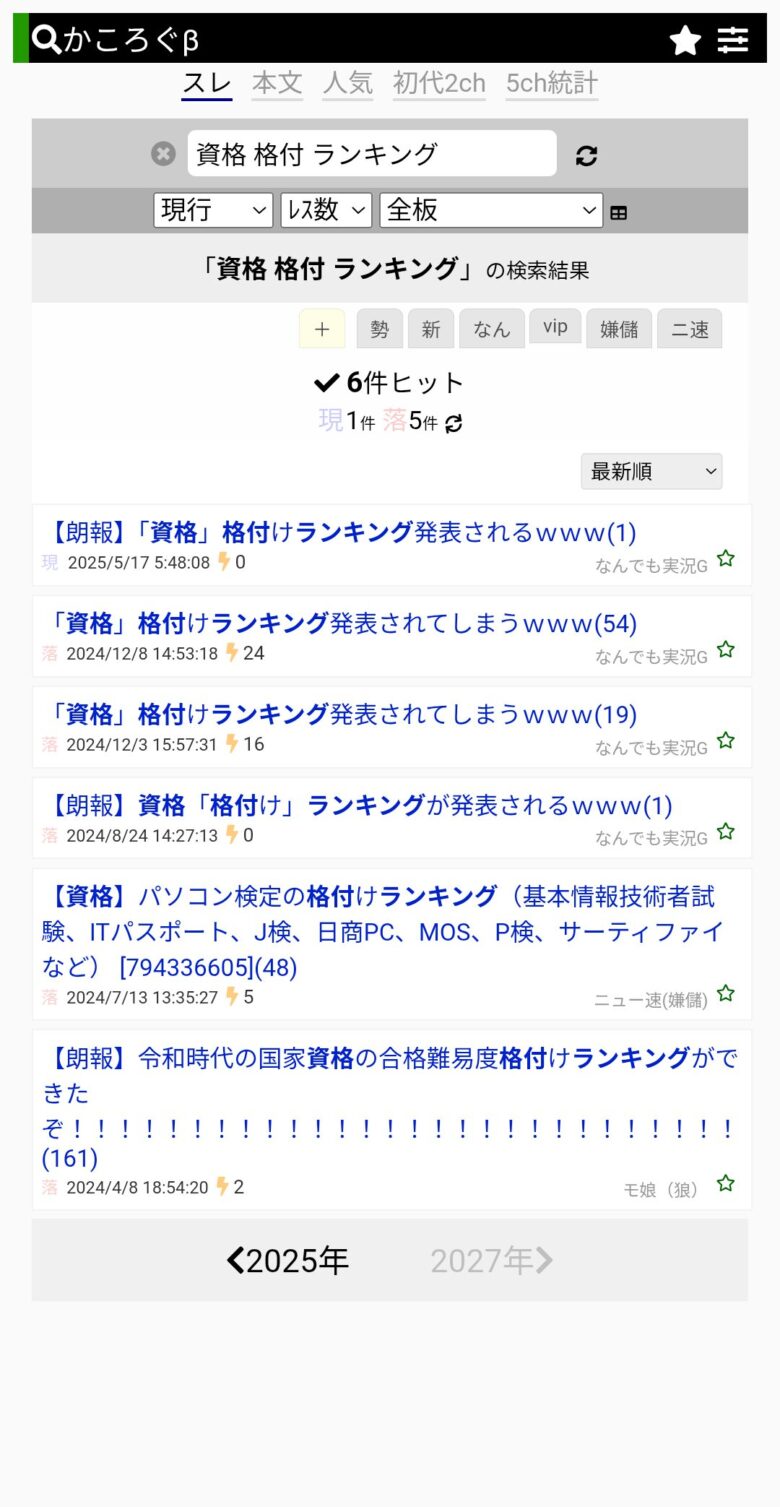Tap the search box with 資格 格付 ランキング
Image resolution: width=780 pixels, height=1507 pixels.
tap(371, 154)
